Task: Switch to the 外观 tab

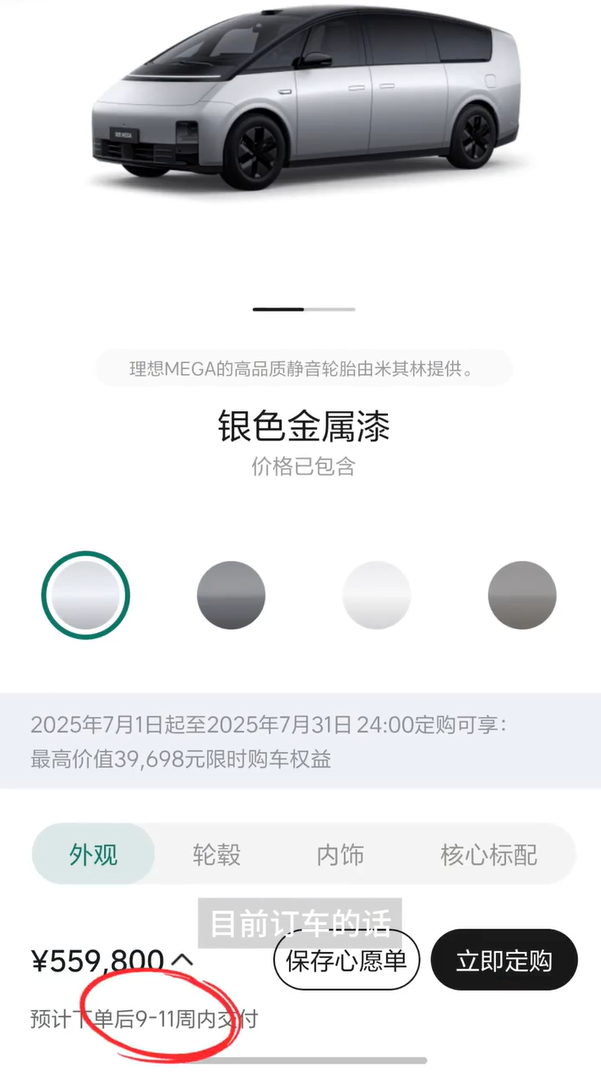Action: click(94, 855)
